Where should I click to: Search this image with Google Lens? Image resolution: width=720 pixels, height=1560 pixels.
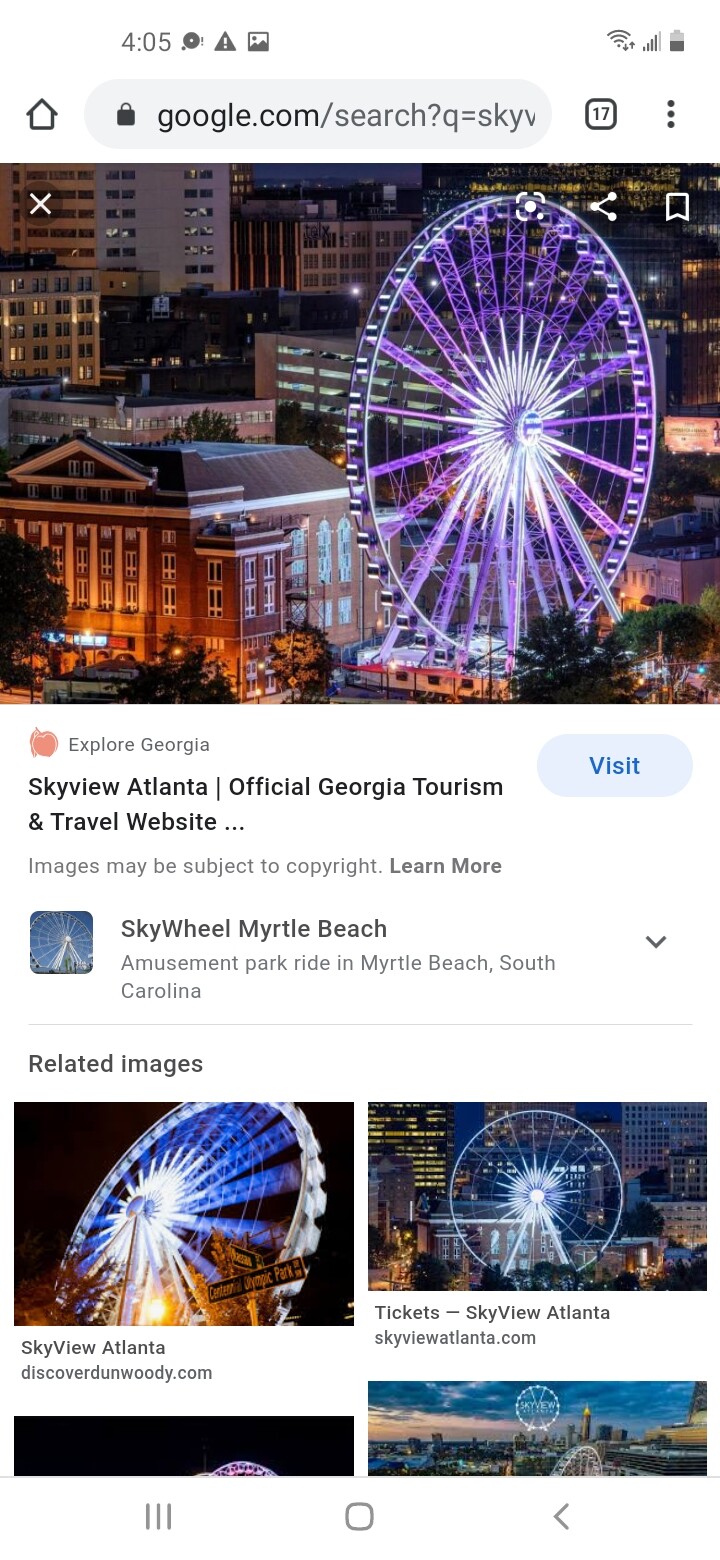point(530,206)
